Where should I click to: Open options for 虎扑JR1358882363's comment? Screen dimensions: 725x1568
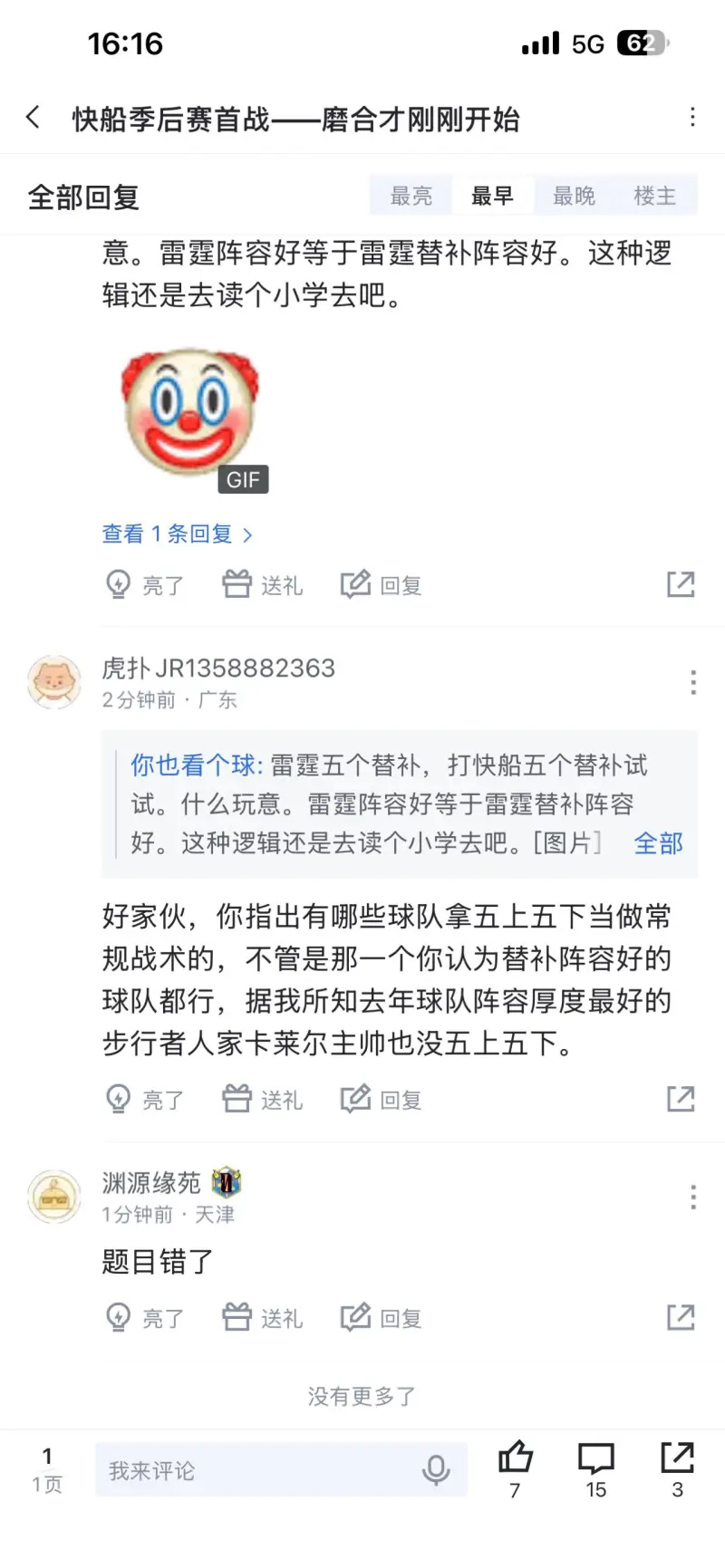click(x=693, y=682)
